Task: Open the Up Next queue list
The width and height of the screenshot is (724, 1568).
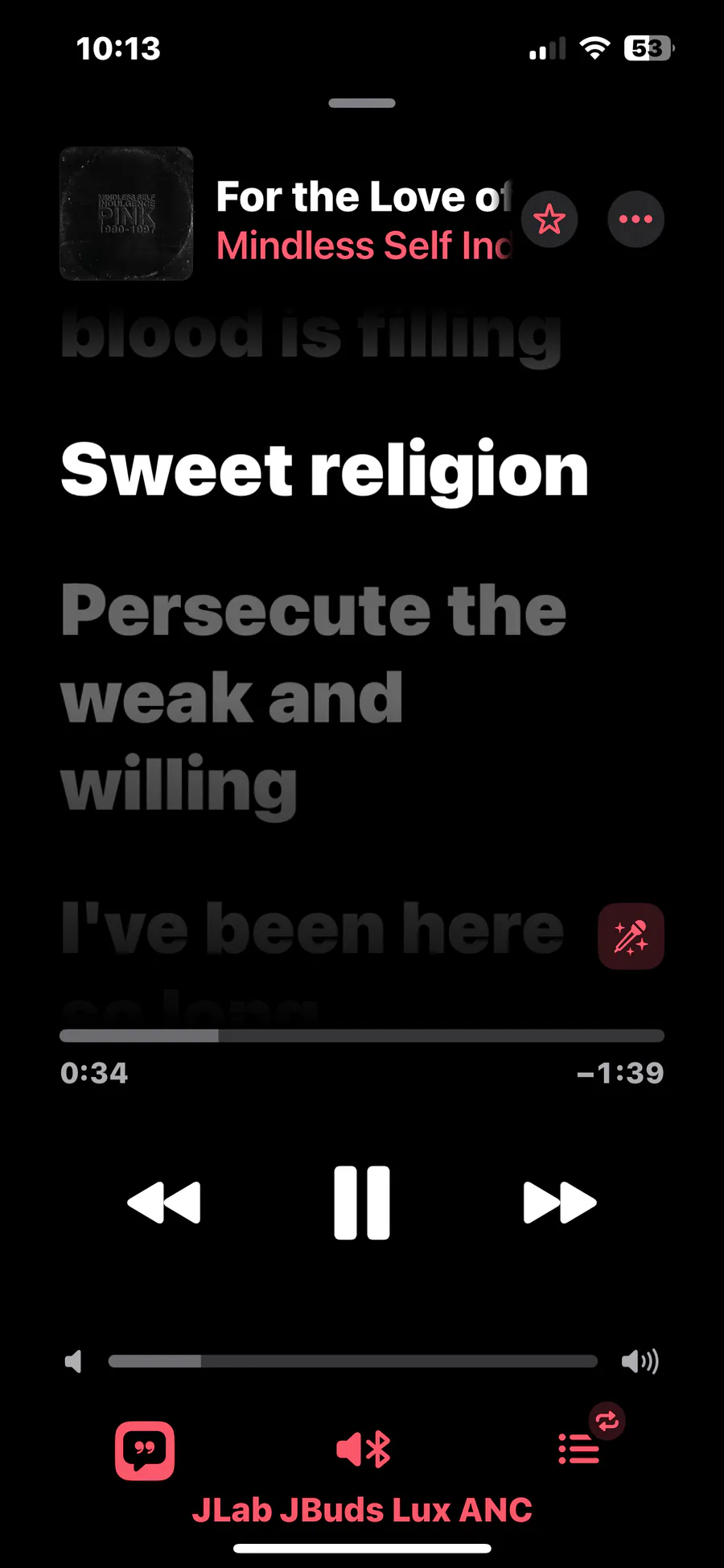Action: (579, 1450)
